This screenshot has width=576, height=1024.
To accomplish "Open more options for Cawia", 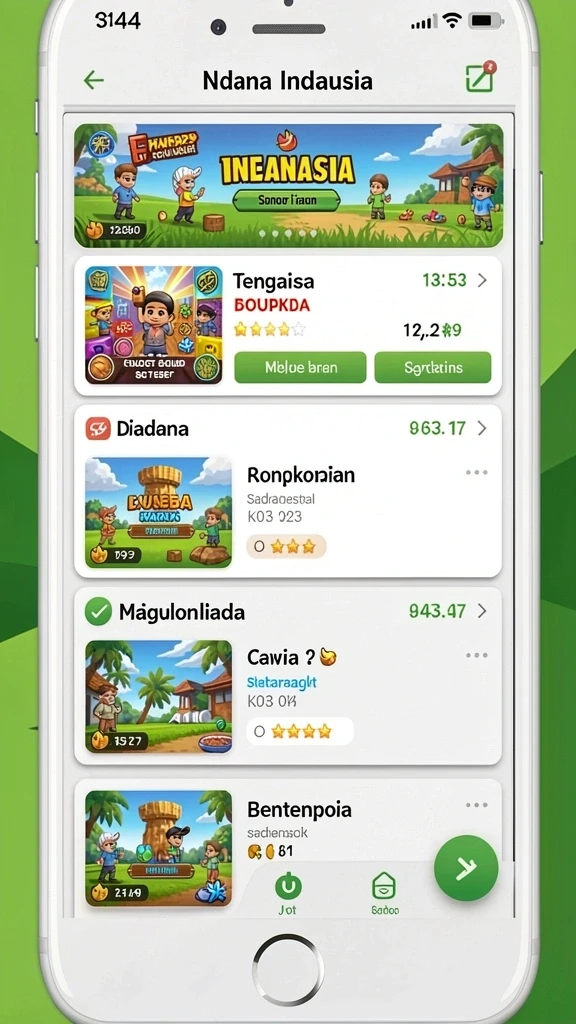I will (477, 656).
